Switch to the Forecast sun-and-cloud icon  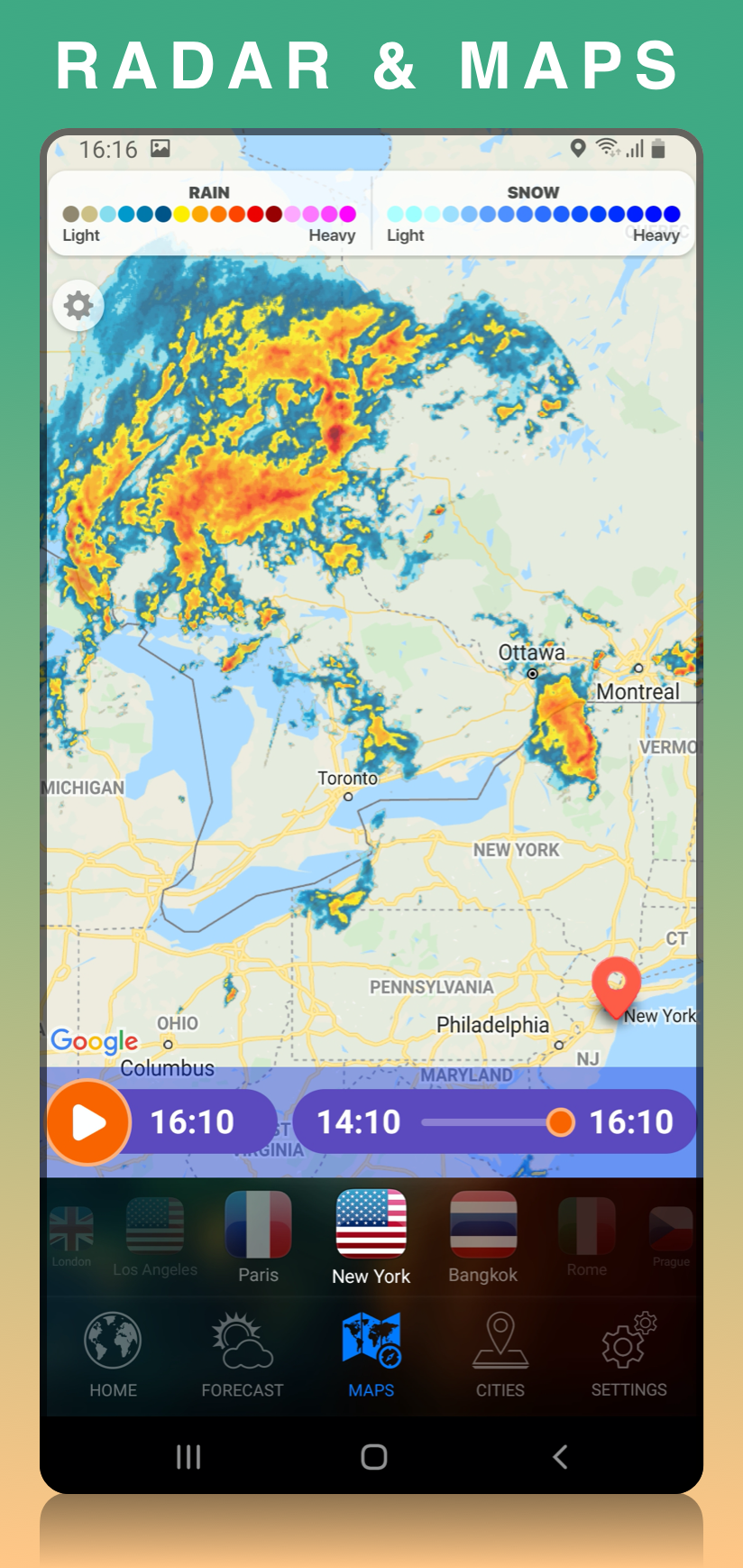[x=242, y=1342]
